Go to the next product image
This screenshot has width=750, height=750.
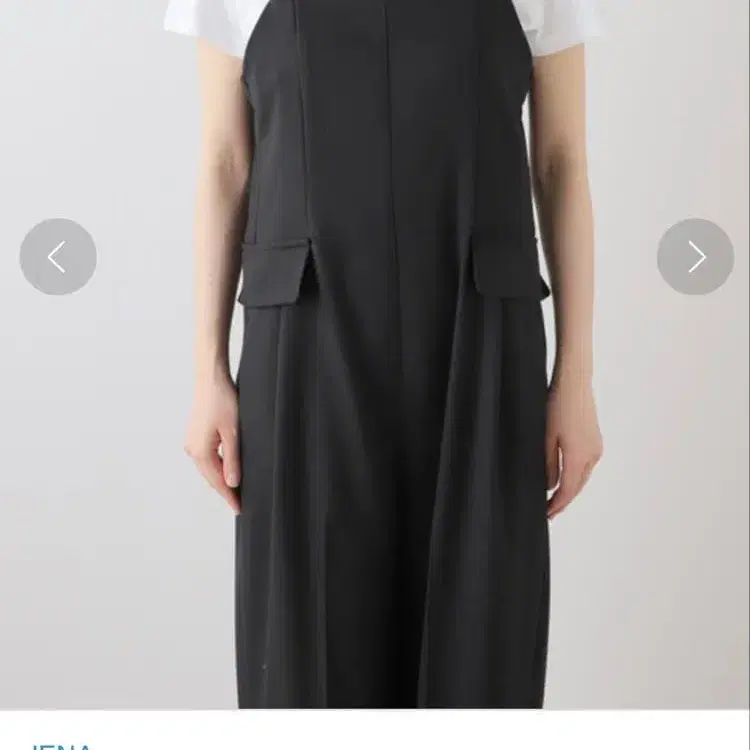tap(695, 257)
